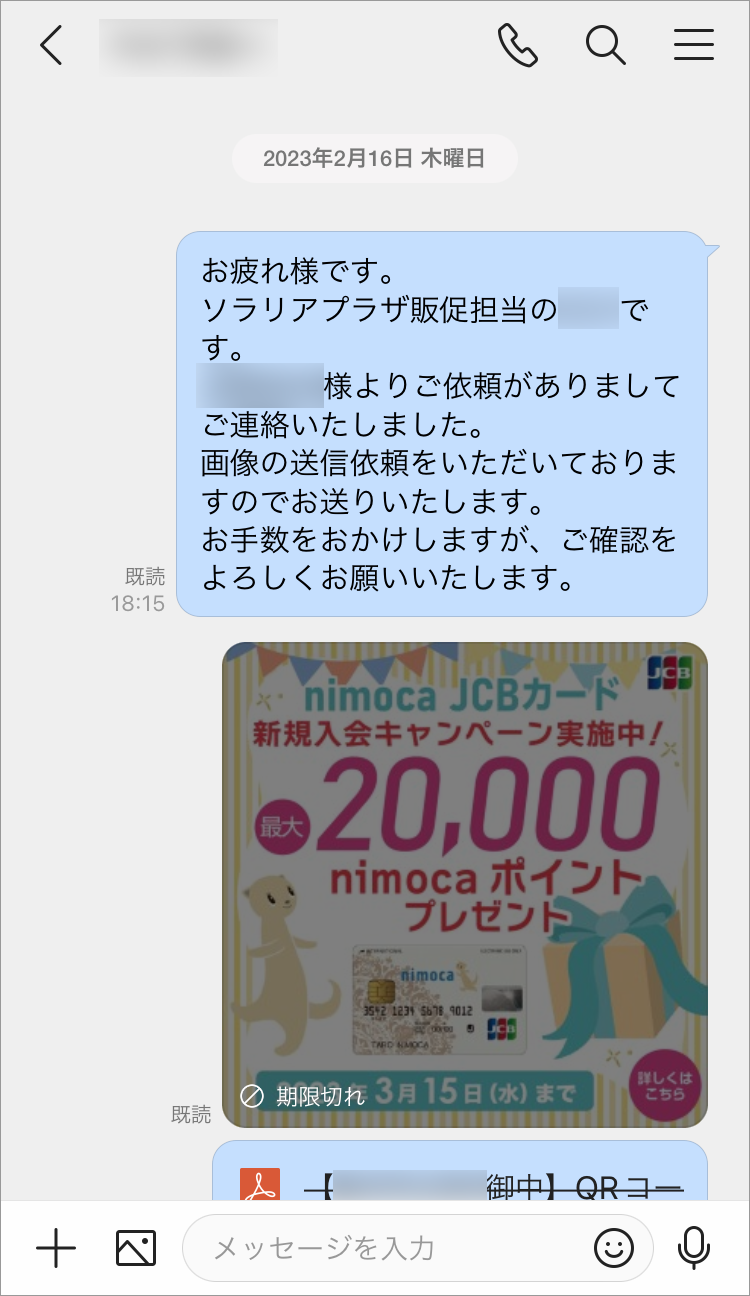This screenshot has width=750, height=1296.
Task: Record a voice message with microphone
Action: 694,1248
